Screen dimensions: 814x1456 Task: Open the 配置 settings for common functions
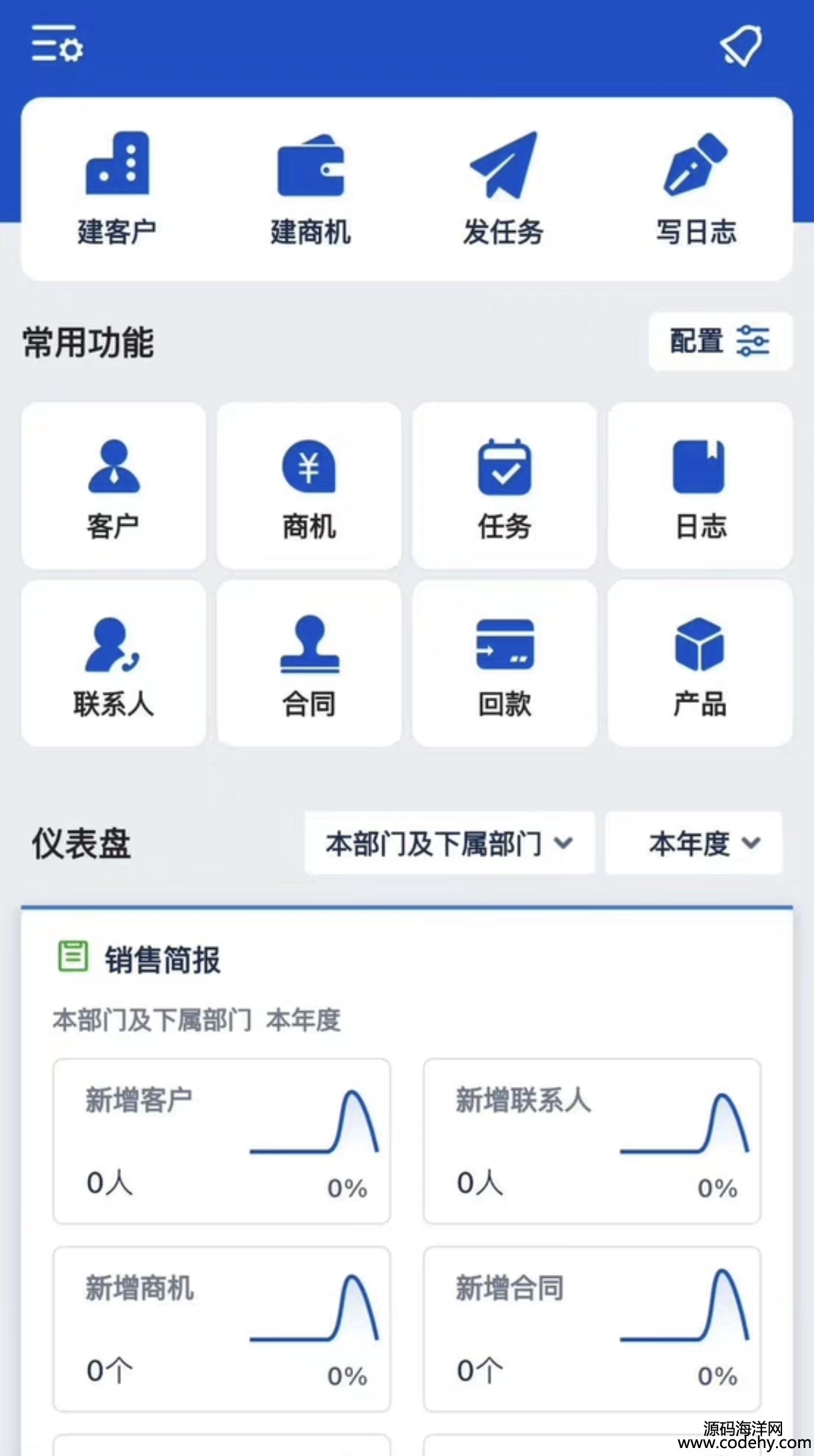pyautogui.click(x=720, y=341)
